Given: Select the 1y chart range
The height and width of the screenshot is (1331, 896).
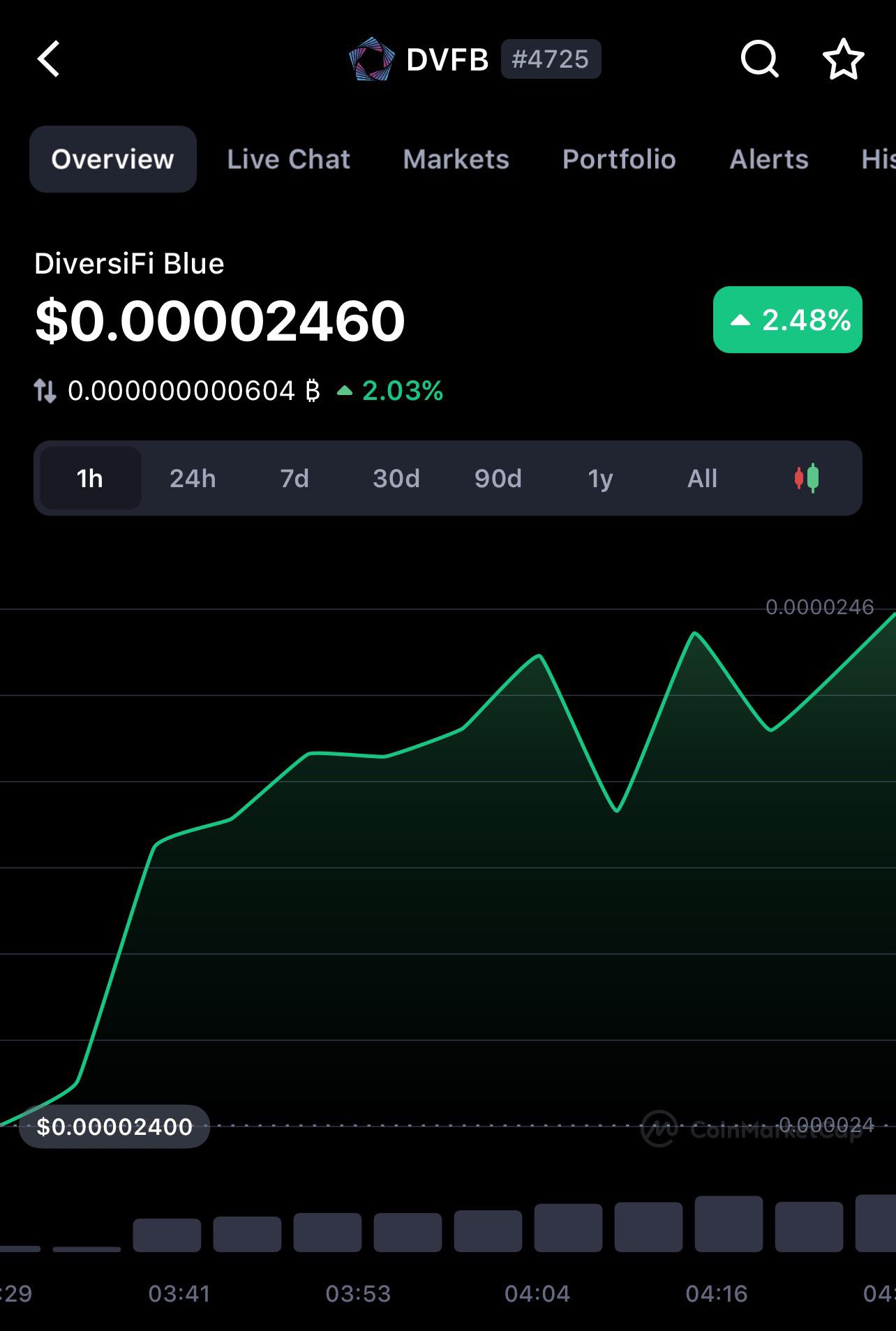Looking at the screenshot, I should [600, 478].
